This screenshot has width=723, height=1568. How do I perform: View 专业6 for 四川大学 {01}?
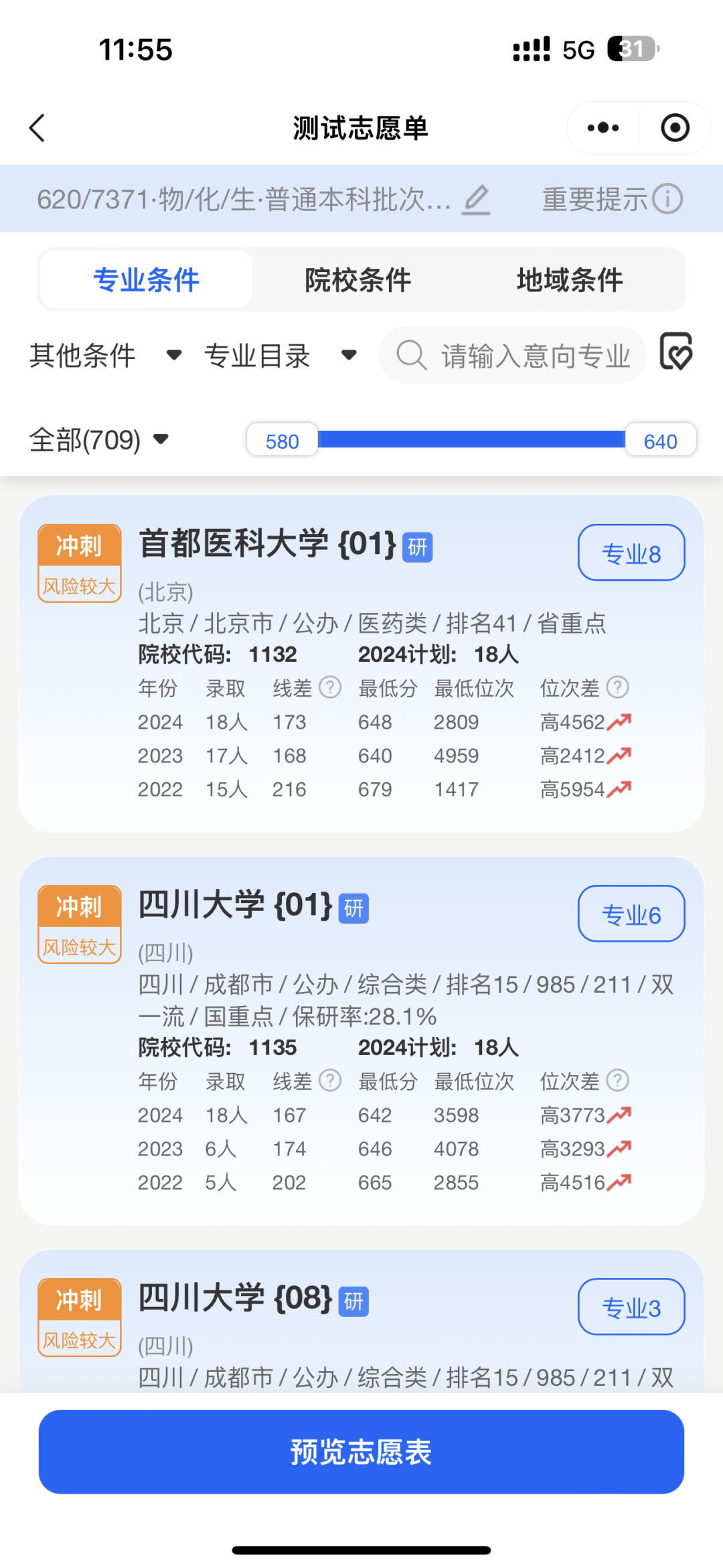point(631,914)
